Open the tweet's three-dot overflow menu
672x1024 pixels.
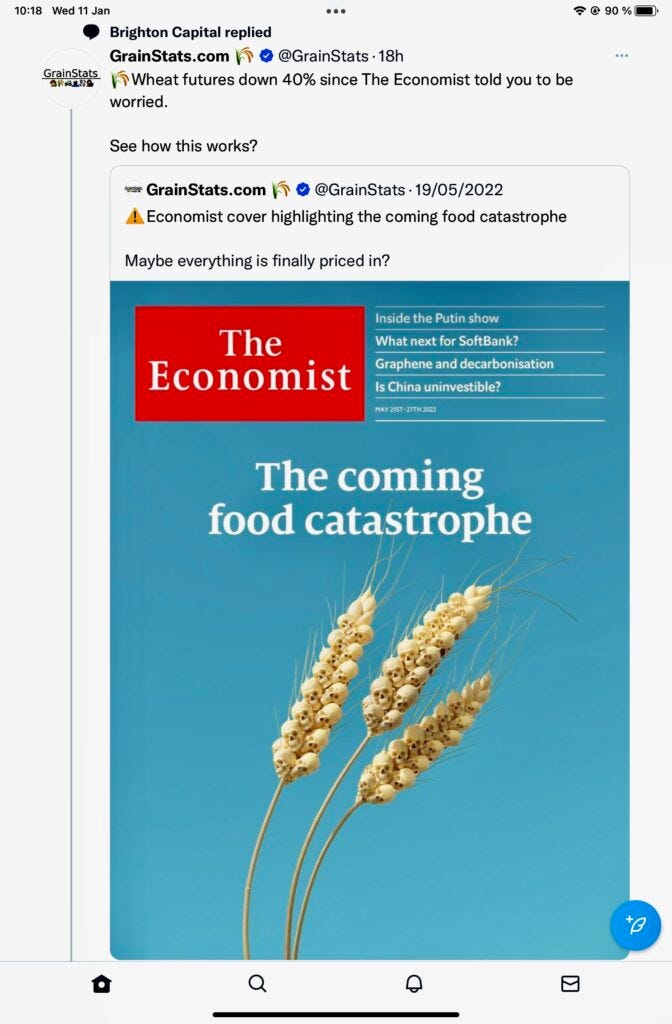coord(622,56)
